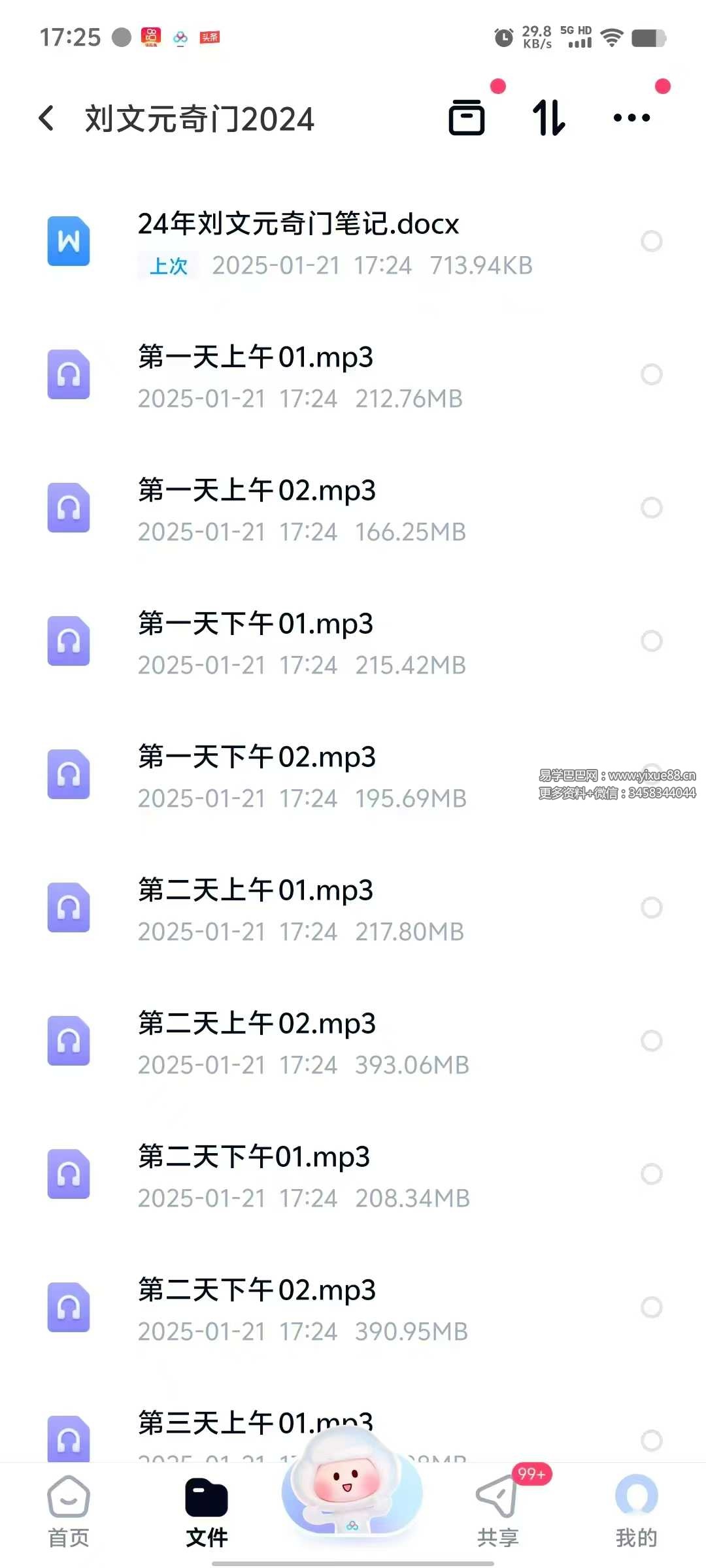
Task: Select the circle checkbox for 第二天下午02.mp3
Action: coord(652,1307)
